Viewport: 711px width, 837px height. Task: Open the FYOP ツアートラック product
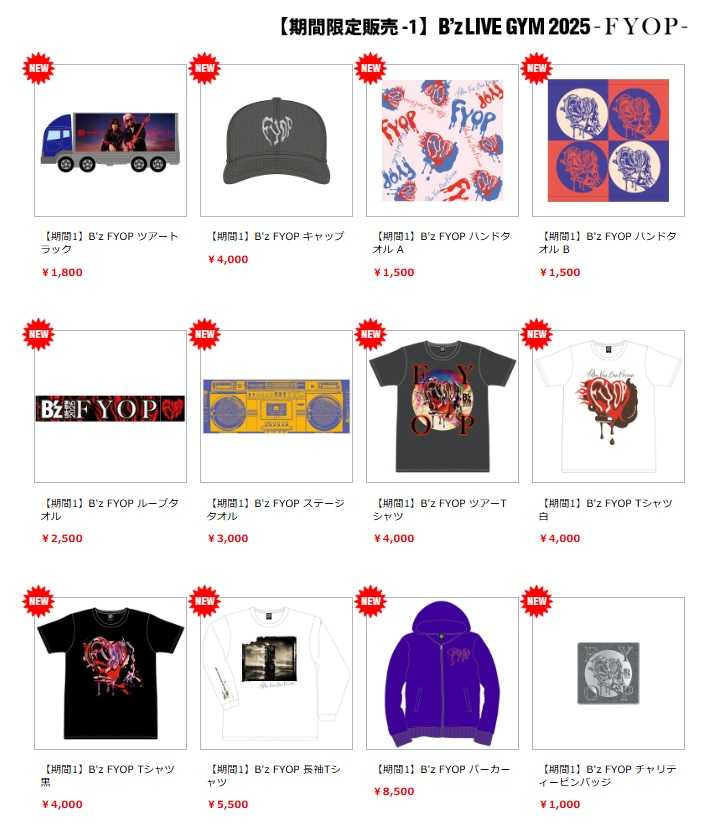pos(110,140)
